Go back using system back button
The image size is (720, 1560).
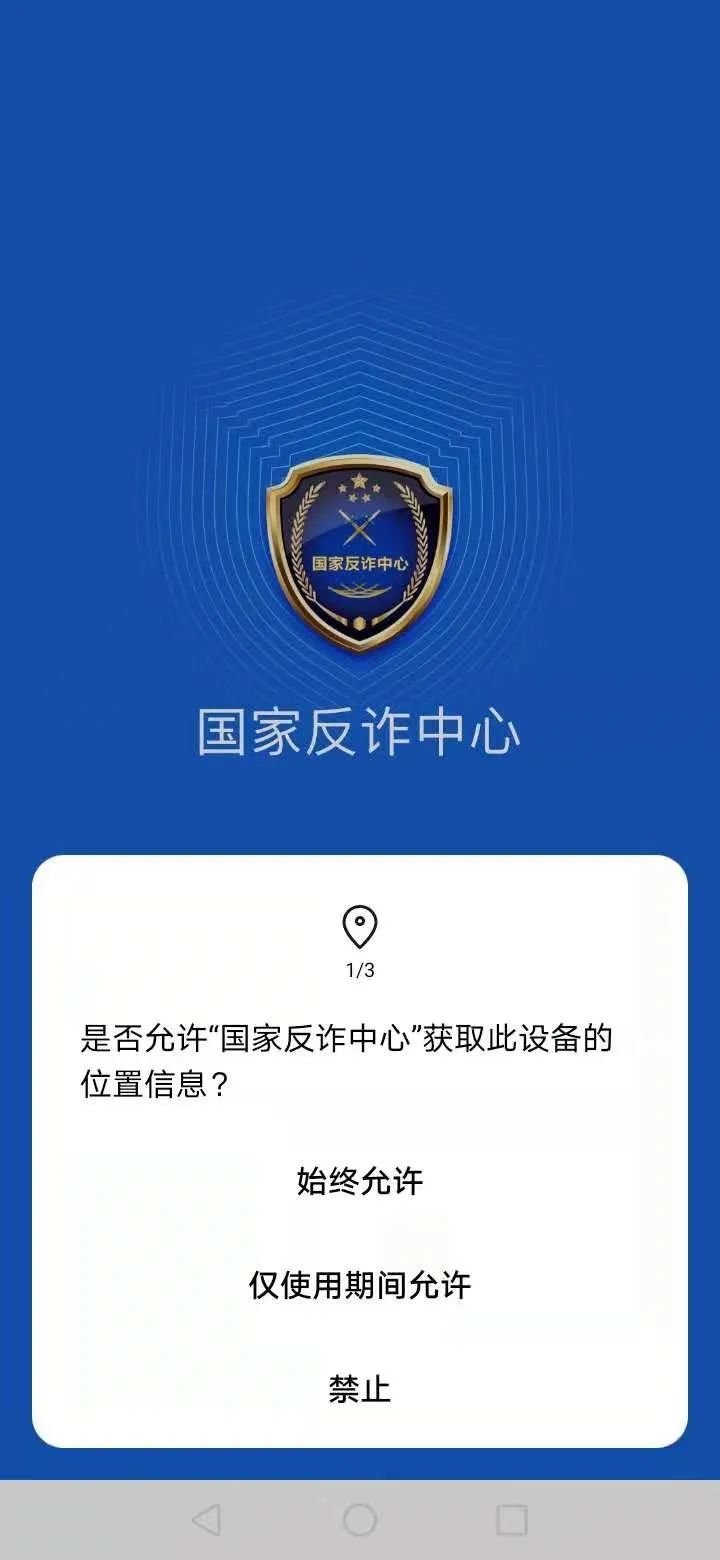pyautogui.click(x=206, y=1520)
